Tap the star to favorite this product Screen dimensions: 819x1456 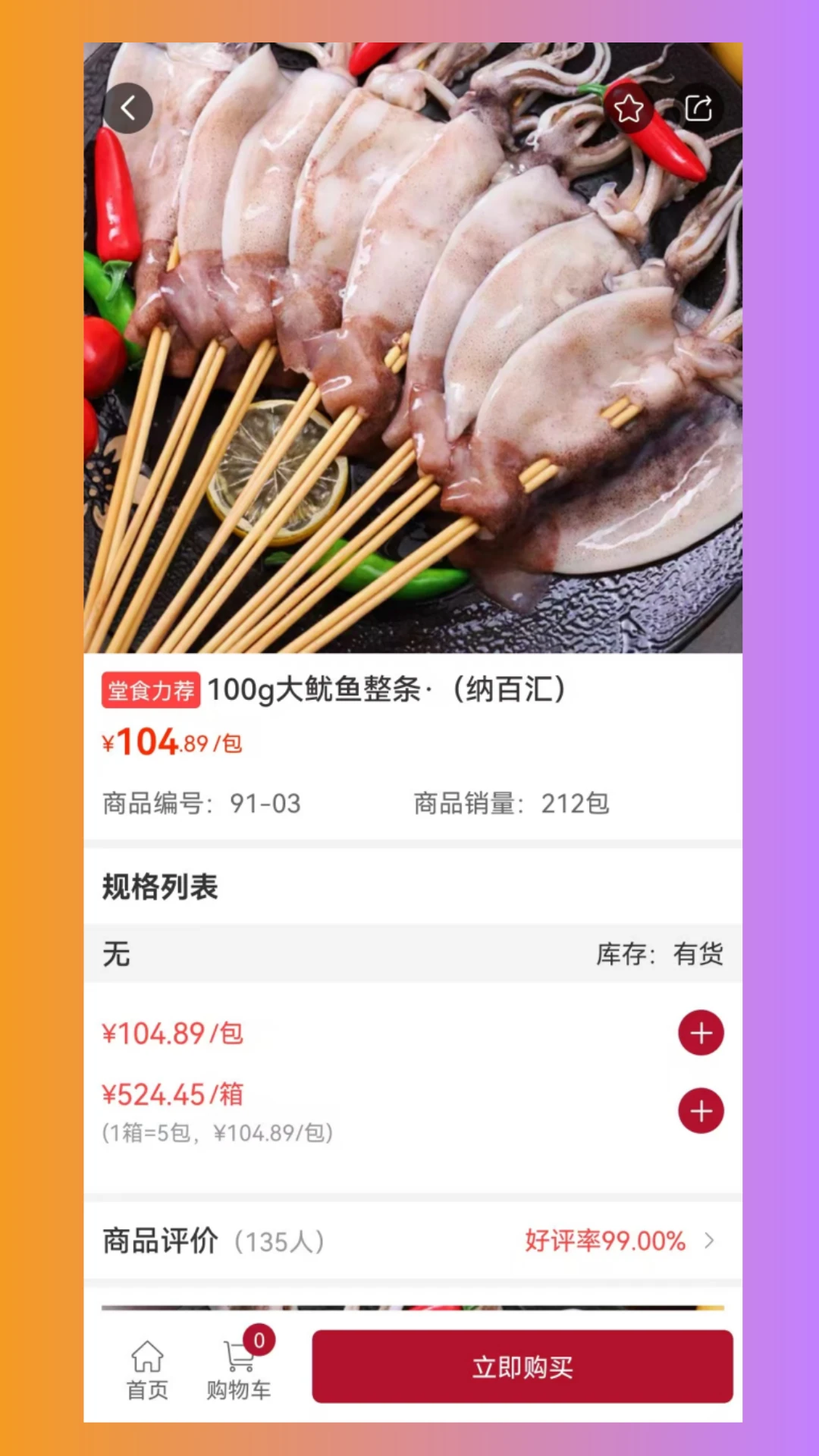click(628, 108)
